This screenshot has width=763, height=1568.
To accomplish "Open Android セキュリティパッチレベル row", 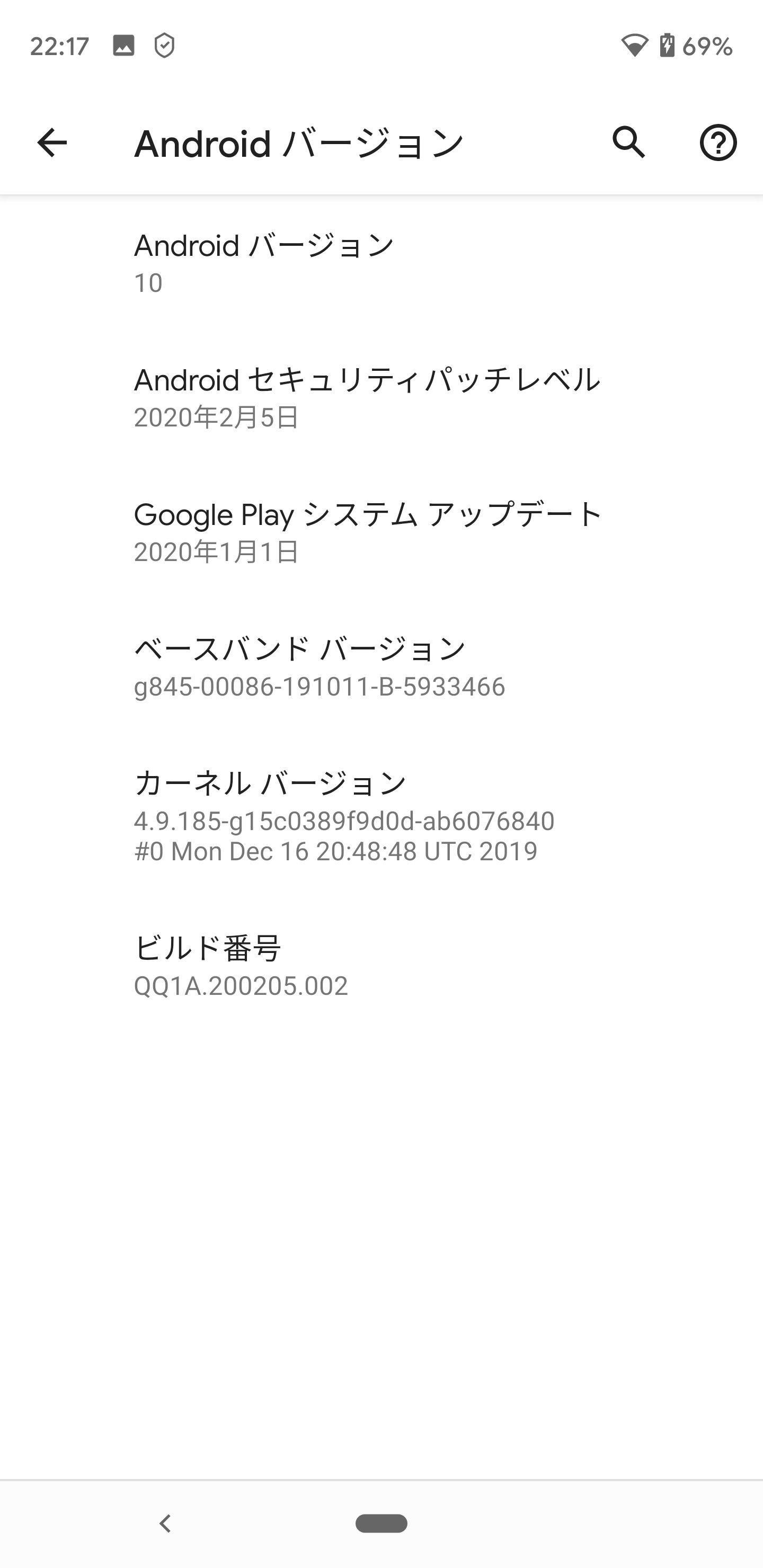I will pos(381,398).
